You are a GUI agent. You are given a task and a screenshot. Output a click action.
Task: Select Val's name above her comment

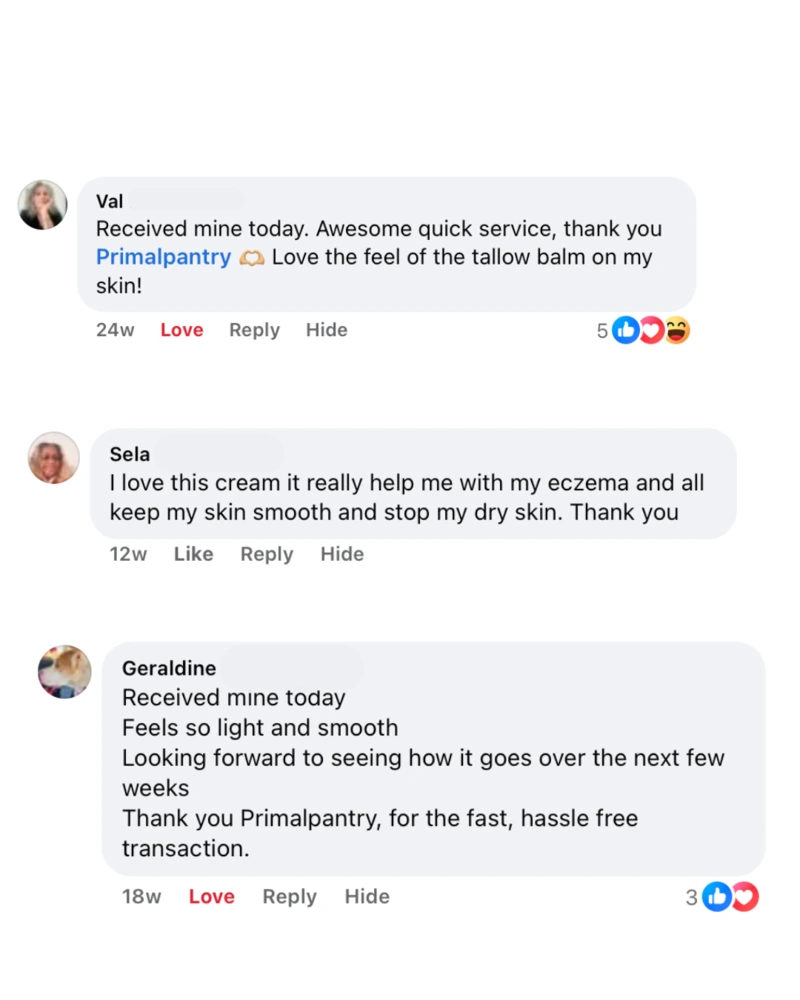coord(109,201)
